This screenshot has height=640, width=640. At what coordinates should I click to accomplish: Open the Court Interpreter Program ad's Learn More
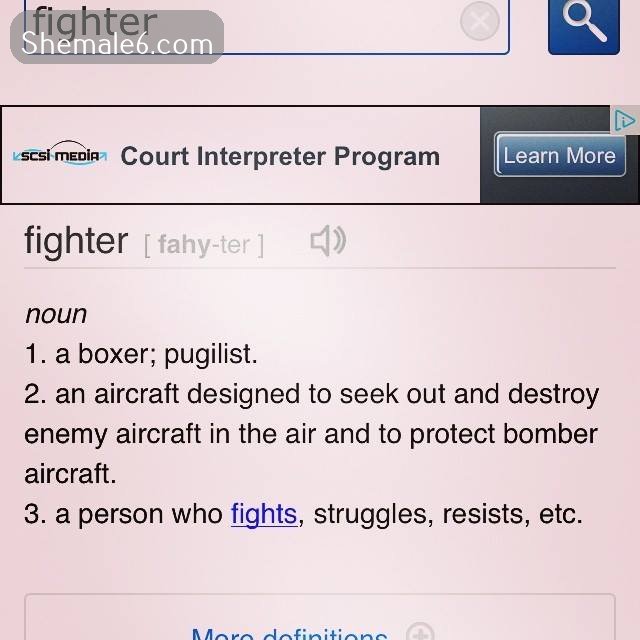click(559, 156)
